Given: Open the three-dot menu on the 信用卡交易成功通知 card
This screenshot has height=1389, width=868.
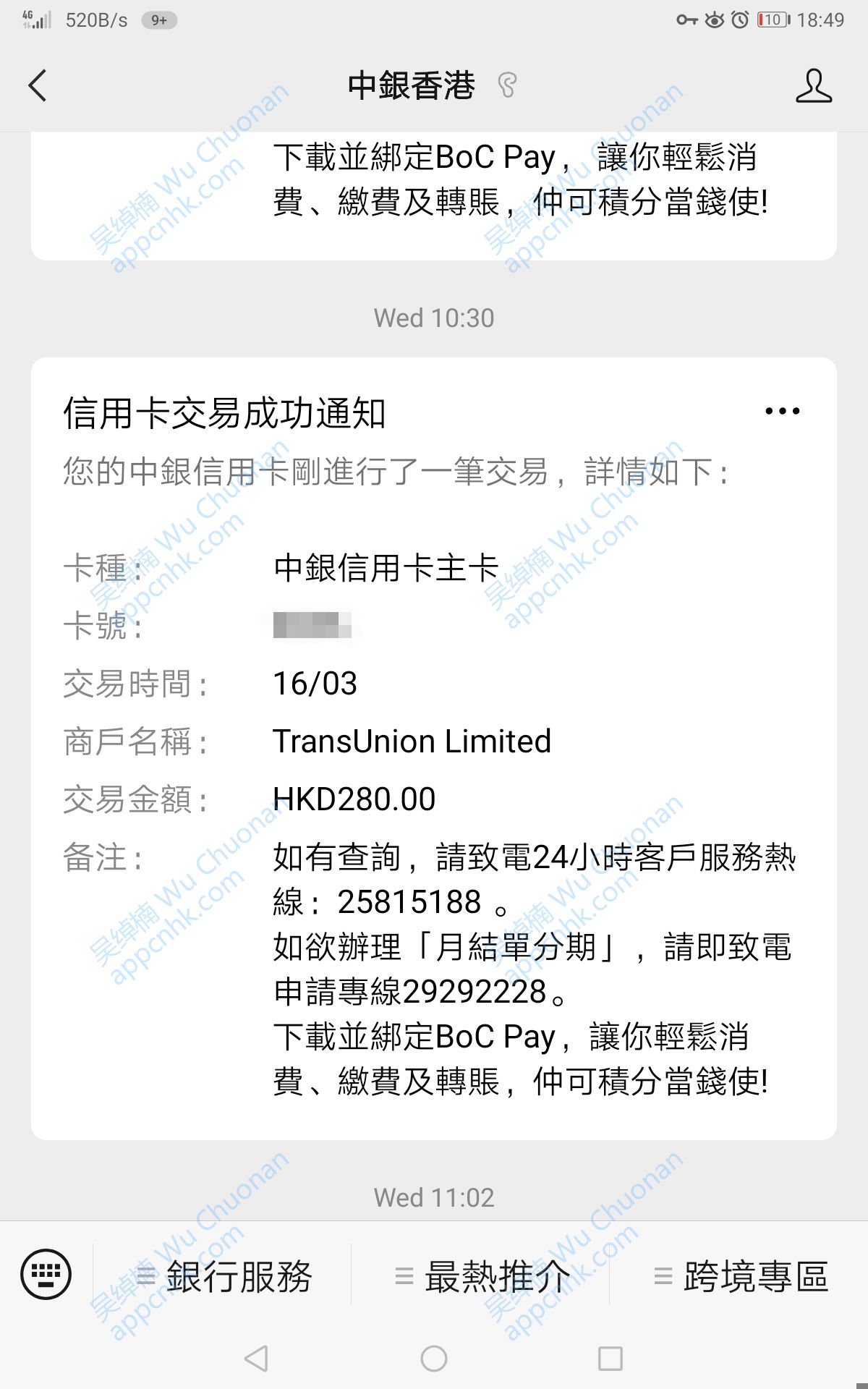Looking at the screenshot, I should click(x=782, y=412).
